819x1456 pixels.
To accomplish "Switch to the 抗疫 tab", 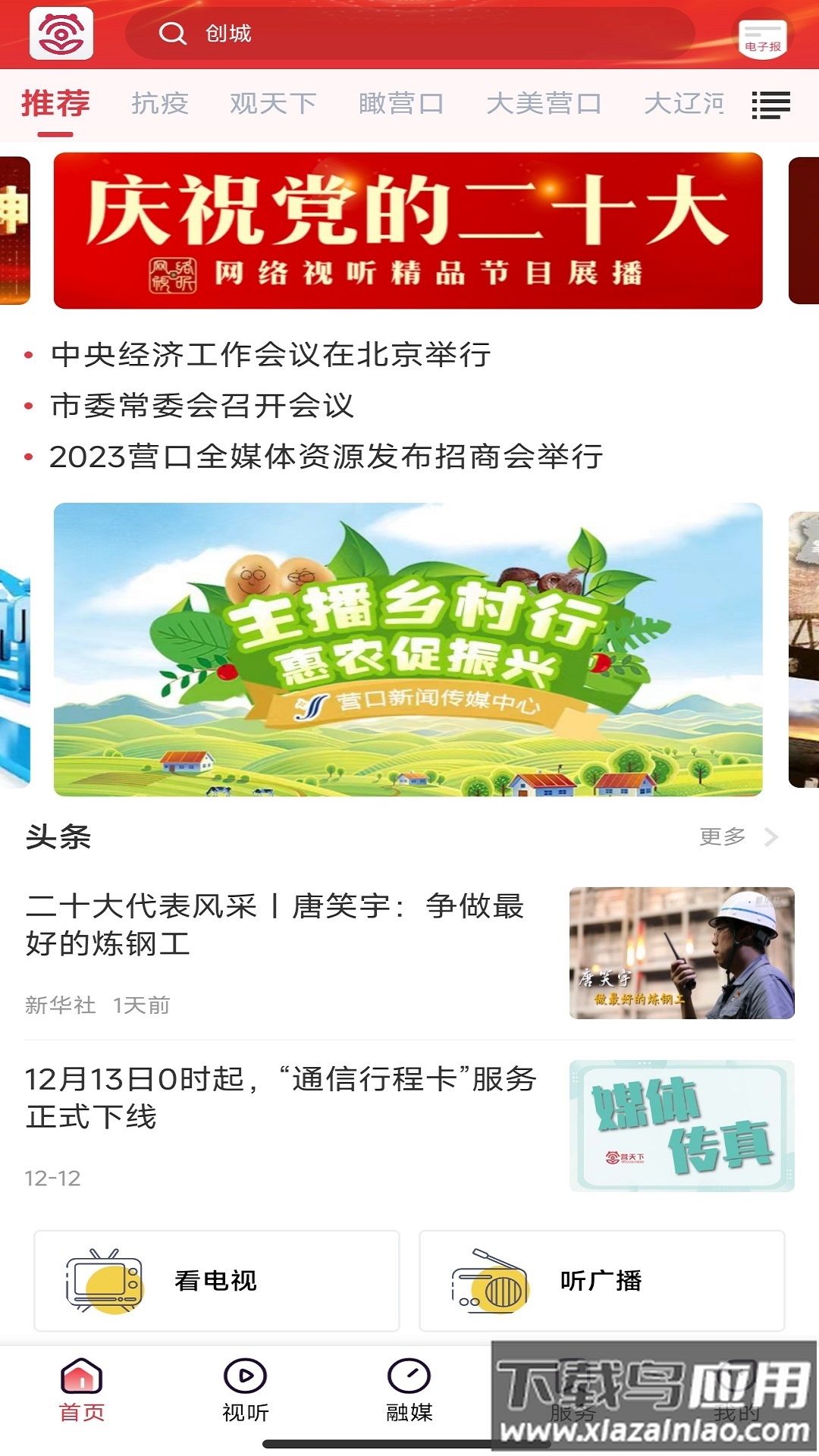I will pos(161,103).
